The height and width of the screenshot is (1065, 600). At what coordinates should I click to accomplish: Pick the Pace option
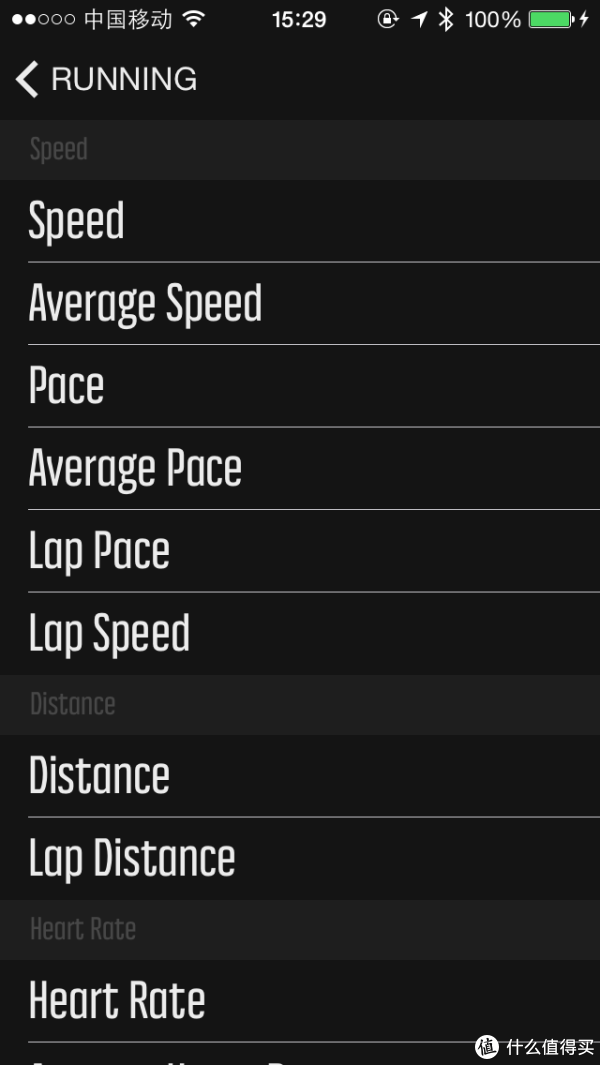point(300,386)
